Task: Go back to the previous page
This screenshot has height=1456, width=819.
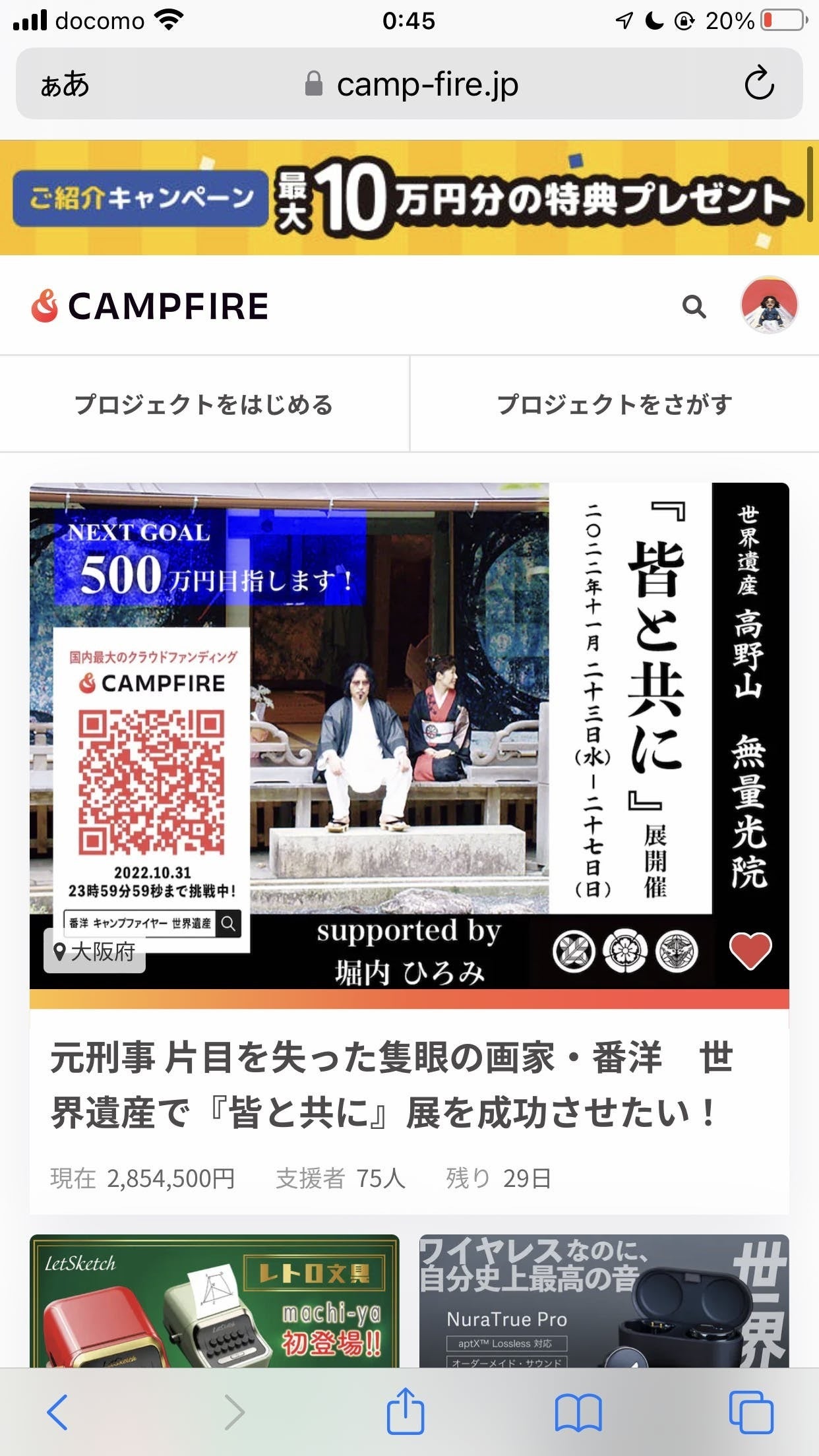Action: click(58, 1412)
